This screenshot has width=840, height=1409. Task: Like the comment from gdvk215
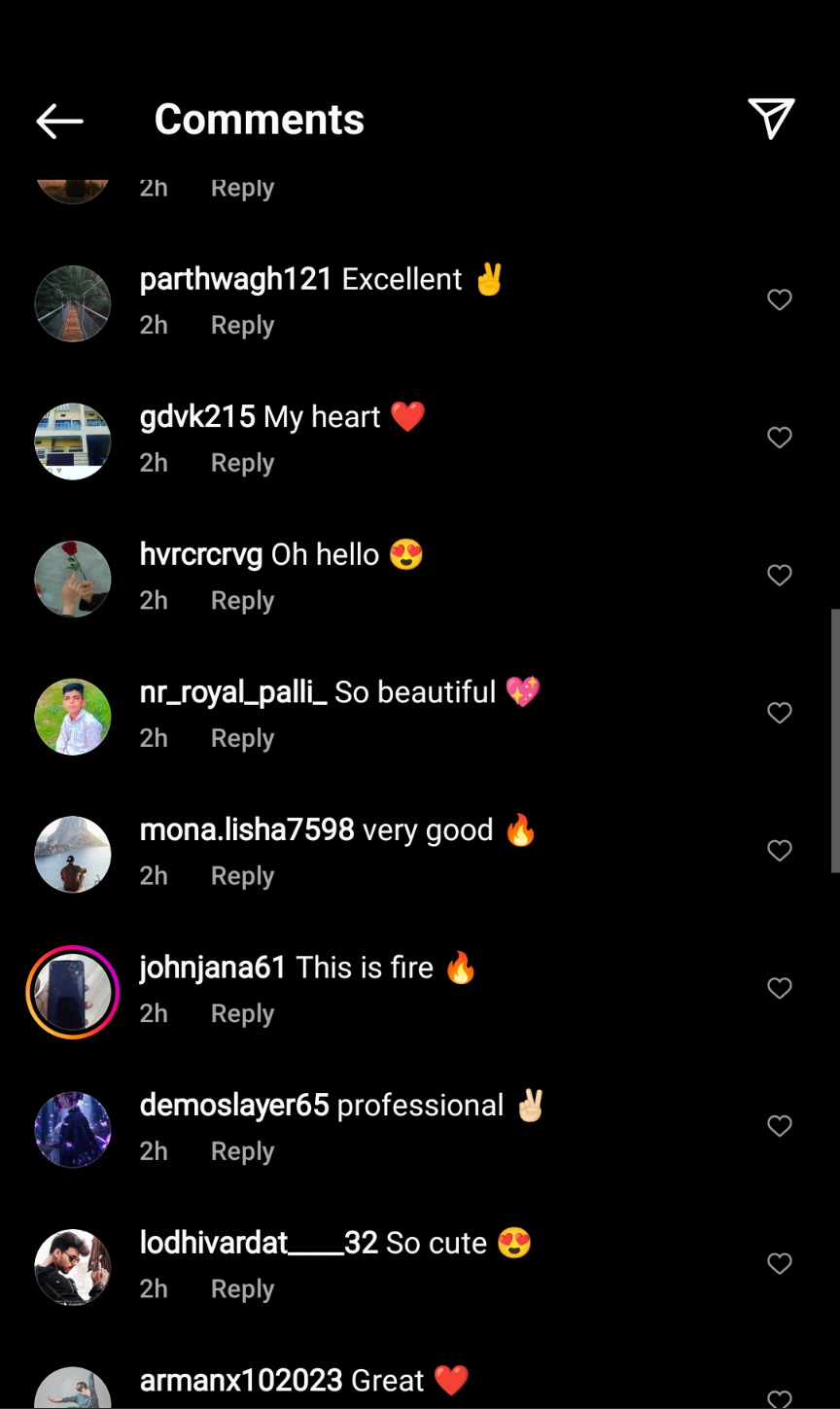(780, 438)
